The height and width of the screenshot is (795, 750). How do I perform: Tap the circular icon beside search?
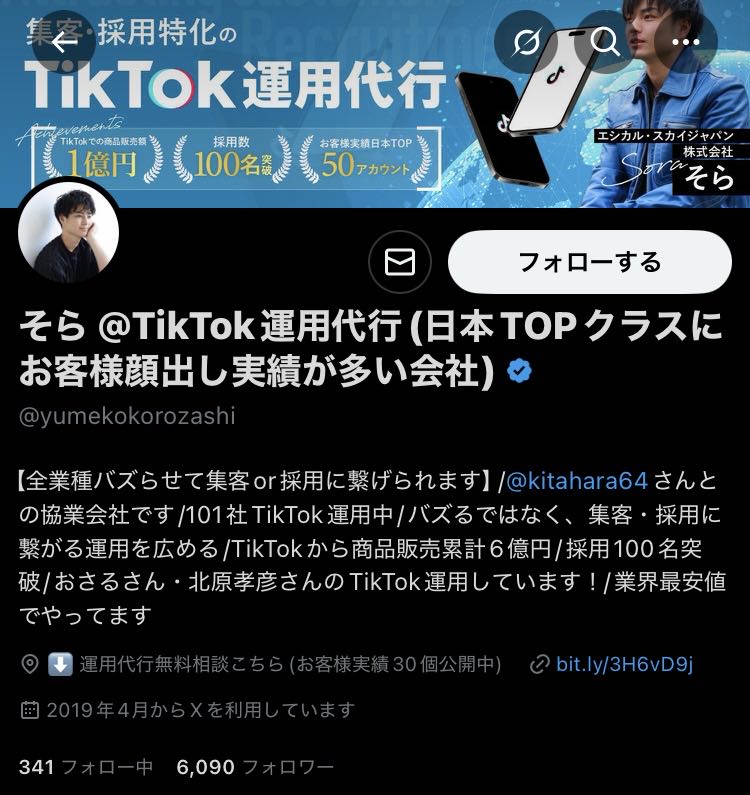tap(526, 42)
